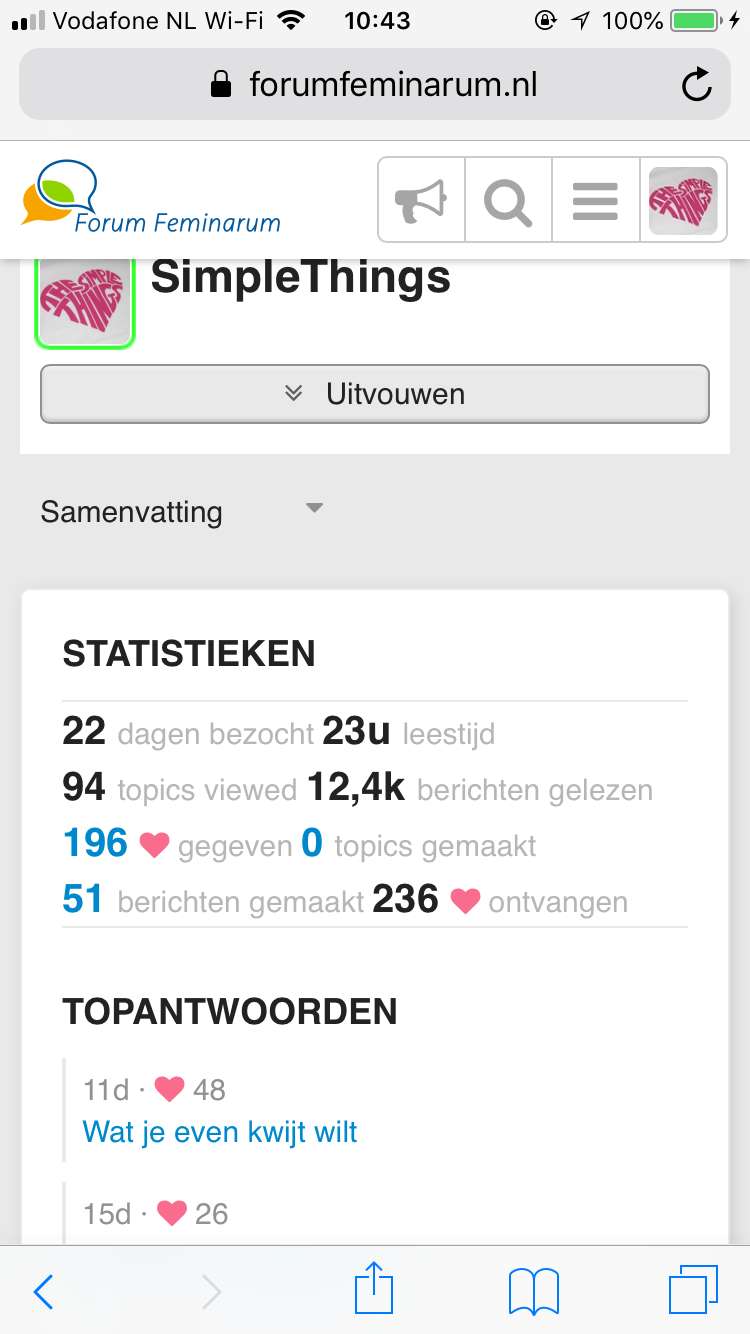
Task: Open the forum search magnifier
Action: [508, 201]
